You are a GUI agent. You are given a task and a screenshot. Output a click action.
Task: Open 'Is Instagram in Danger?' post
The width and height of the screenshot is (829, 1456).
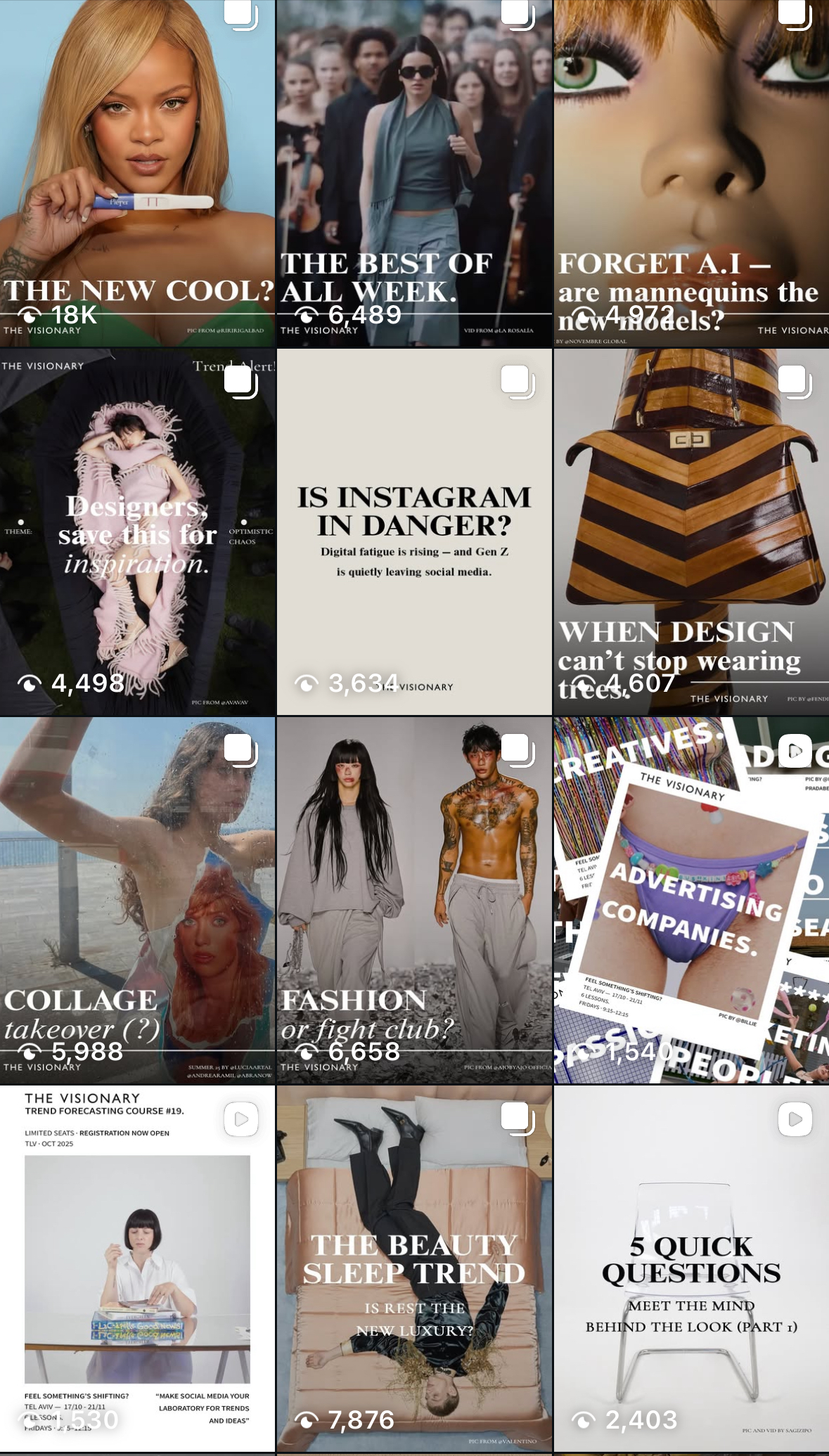[414, 532]
